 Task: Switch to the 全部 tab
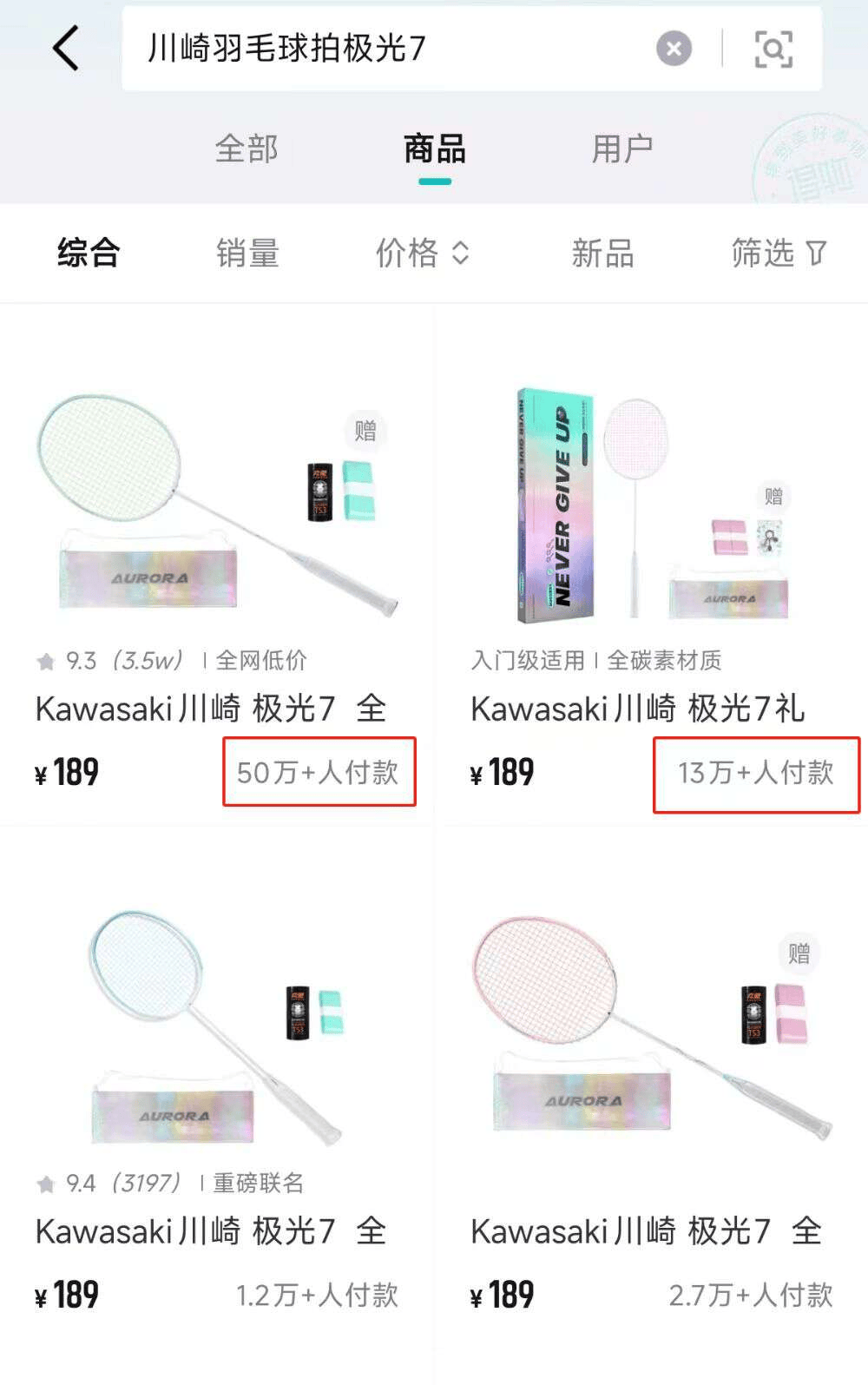247,149
